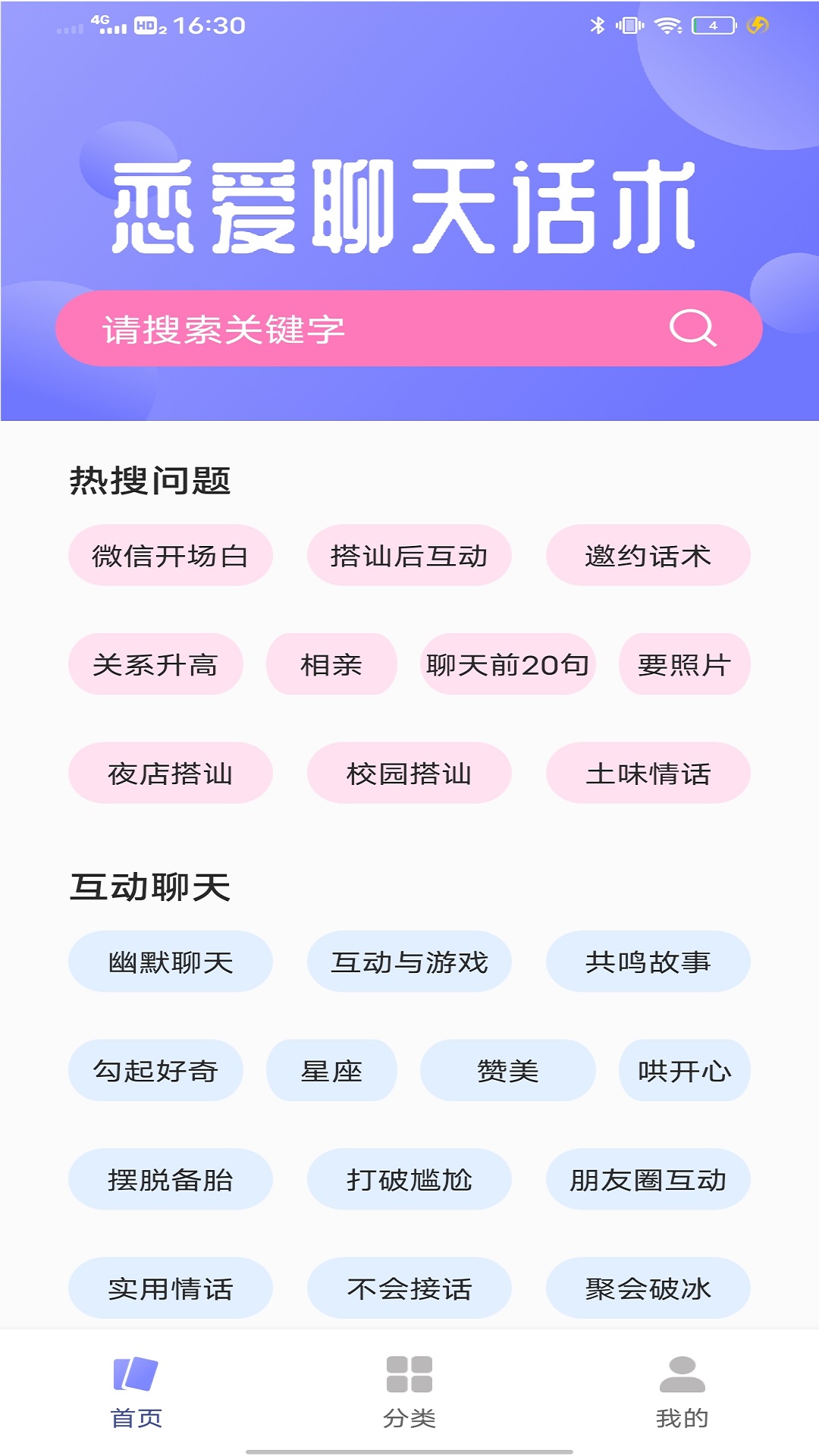This screenshot has width=819, height=1456.
Task: Open 土味情话 phrases
Action: click(x=648, y=773)
